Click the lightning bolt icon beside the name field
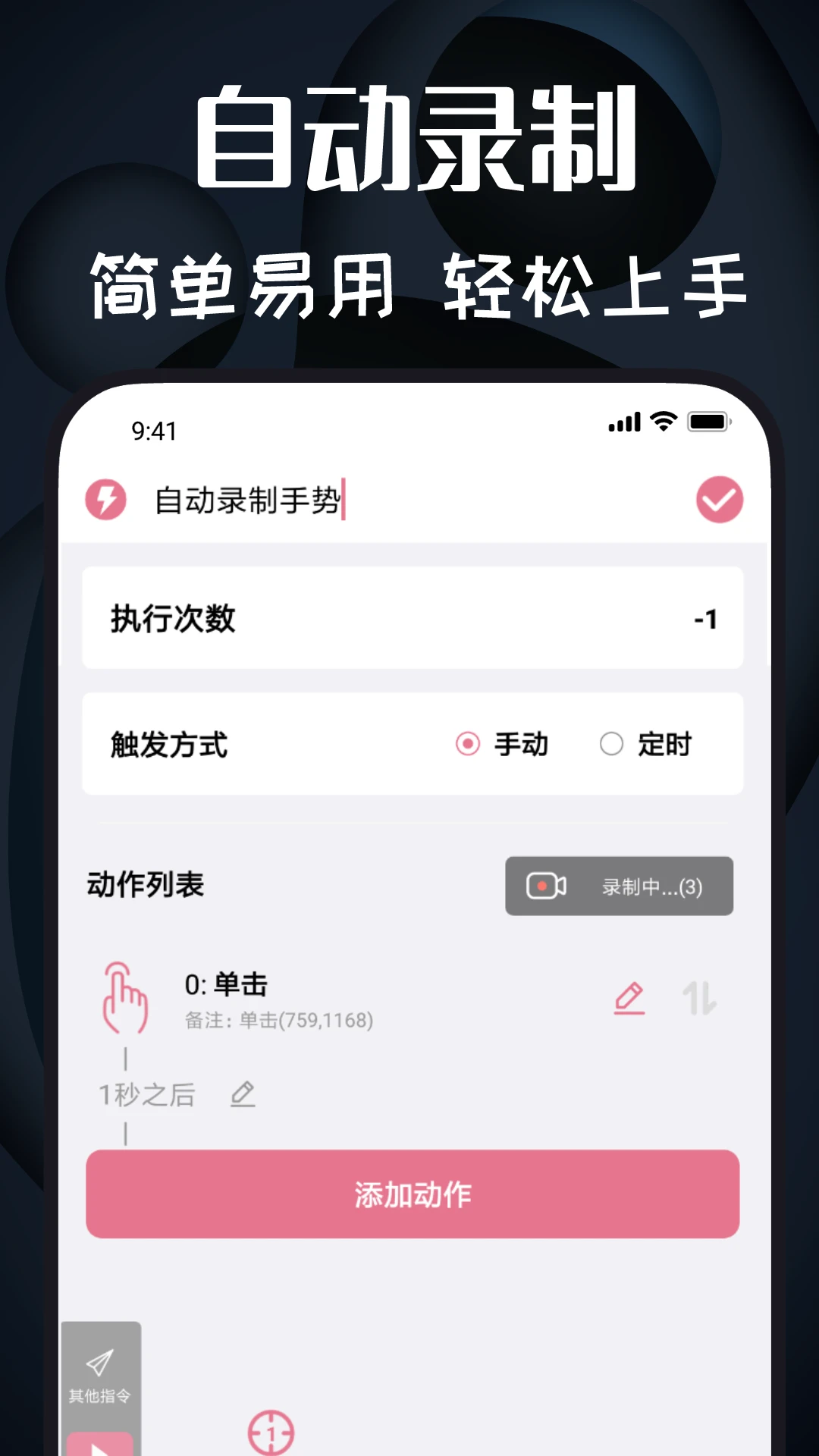819x1456 pixels. point(106,500)
